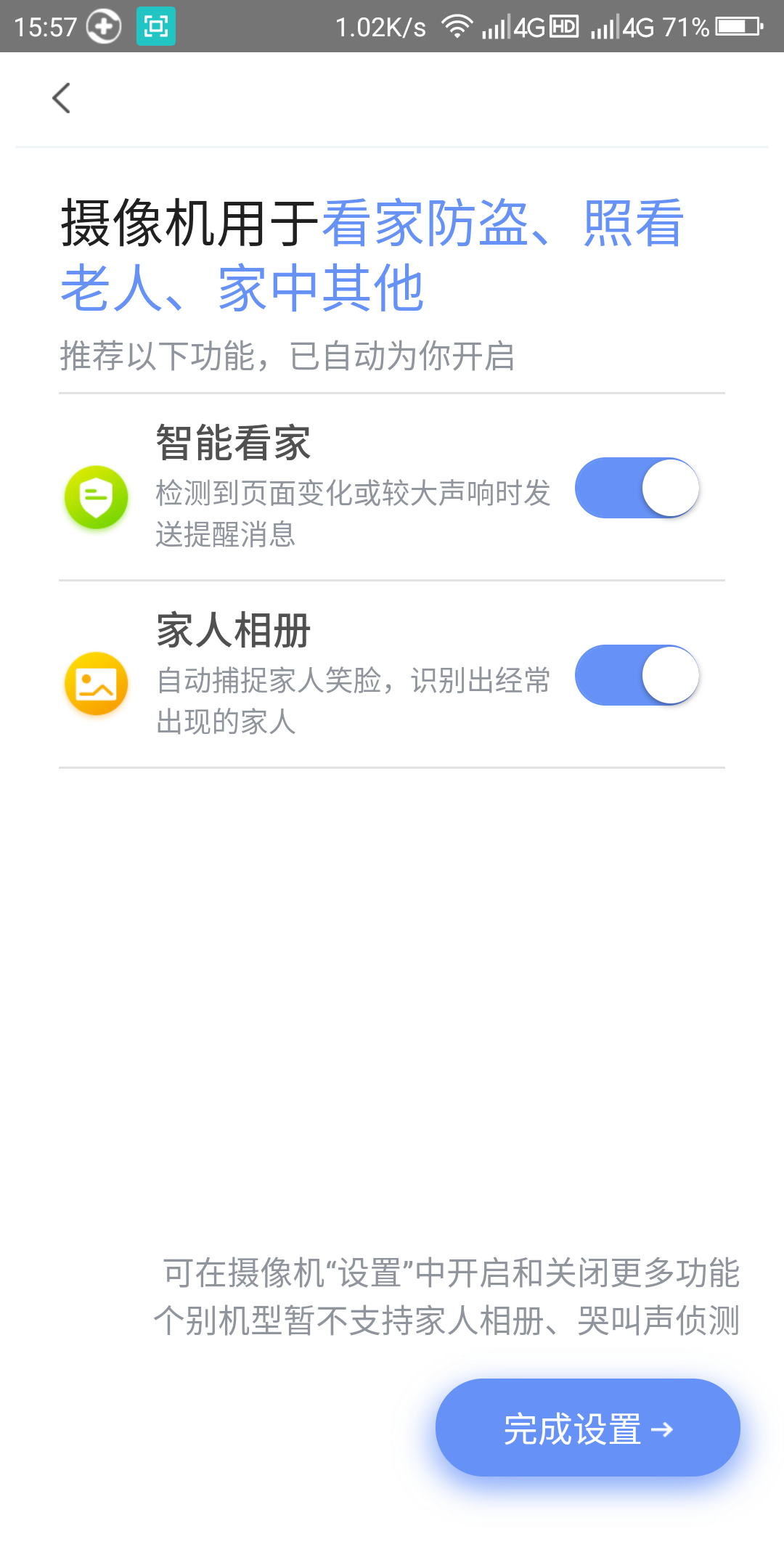The height and width of the screenshot is (1568, 784).
Task: Tap the Wi-Fi icon in the status bar
Action: click(457, 26)
